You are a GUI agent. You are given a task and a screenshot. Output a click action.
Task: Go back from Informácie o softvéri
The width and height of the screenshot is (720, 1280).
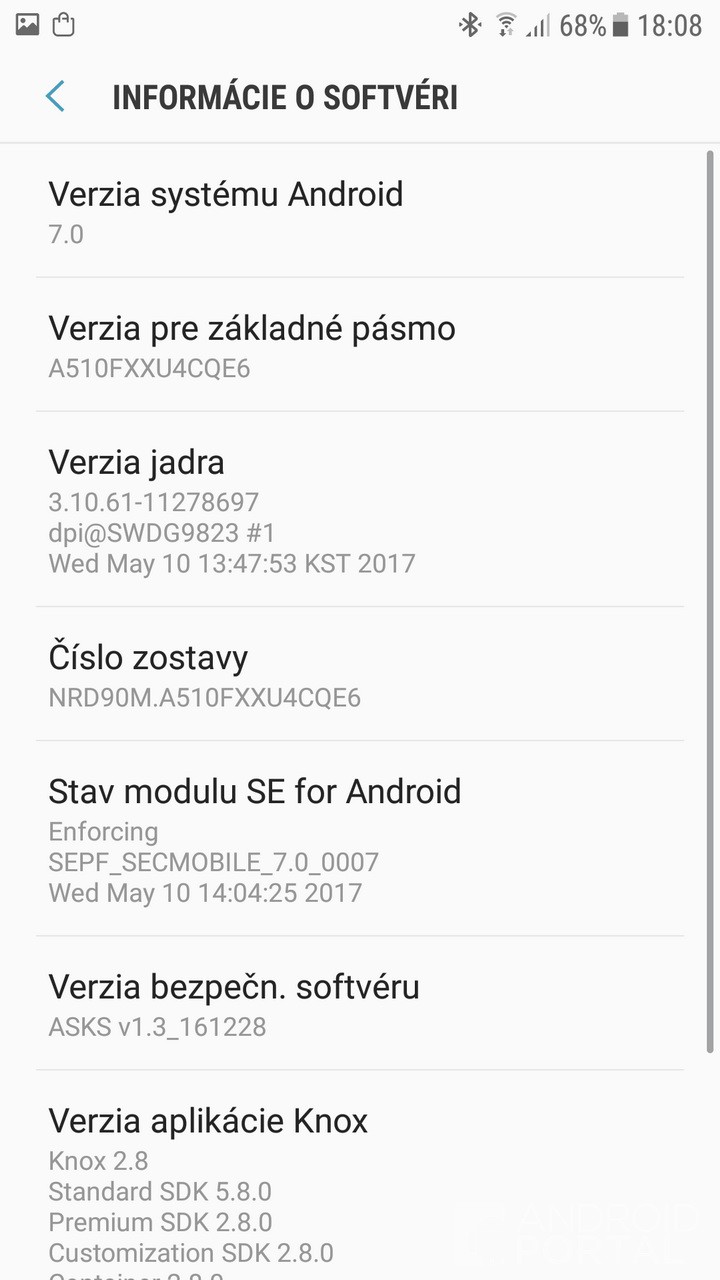coord(56,97)
